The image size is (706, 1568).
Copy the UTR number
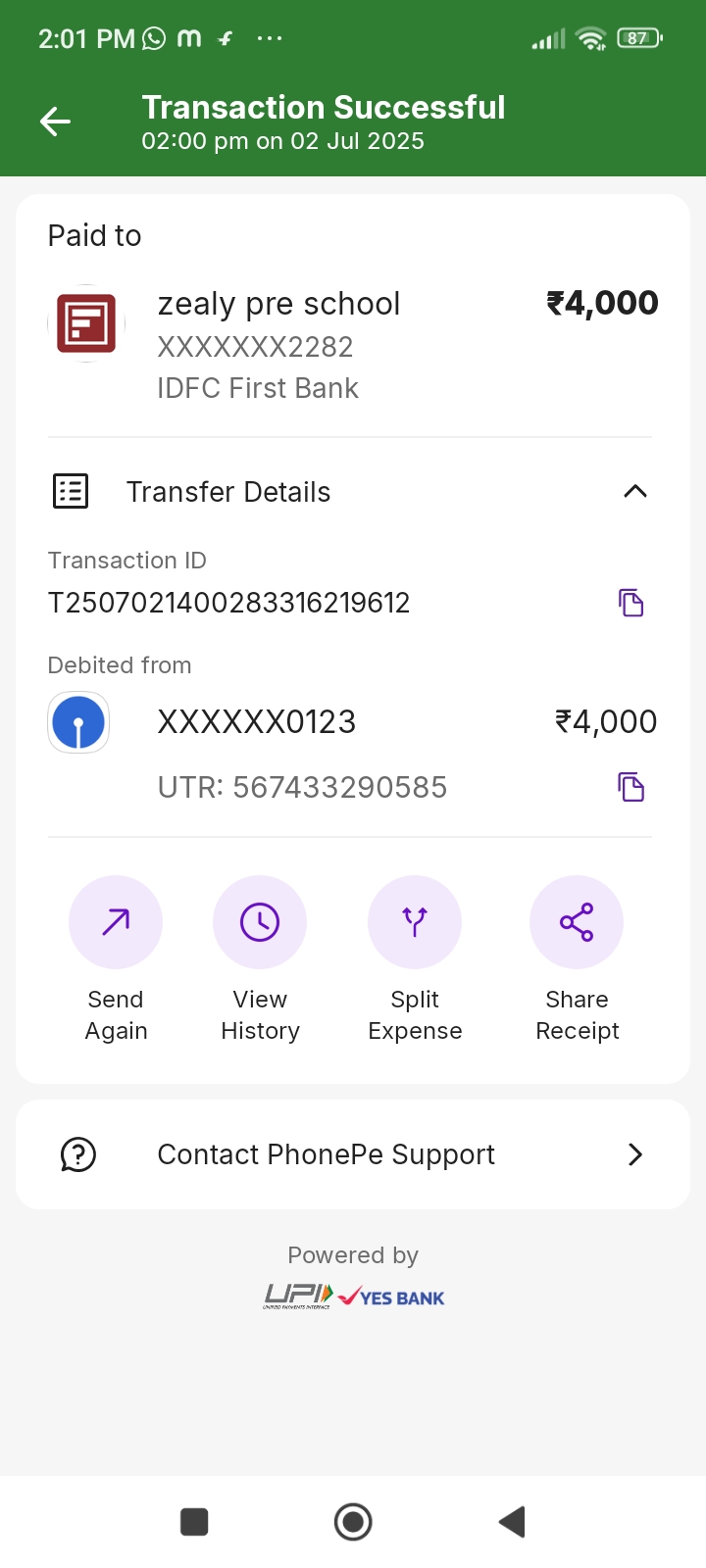coord(630,787)
